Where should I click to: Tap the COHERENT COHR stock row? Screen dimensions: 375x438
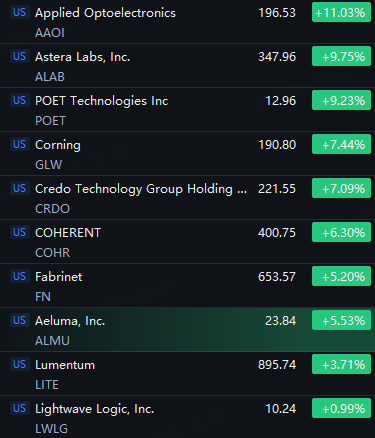tap(187, 242)
